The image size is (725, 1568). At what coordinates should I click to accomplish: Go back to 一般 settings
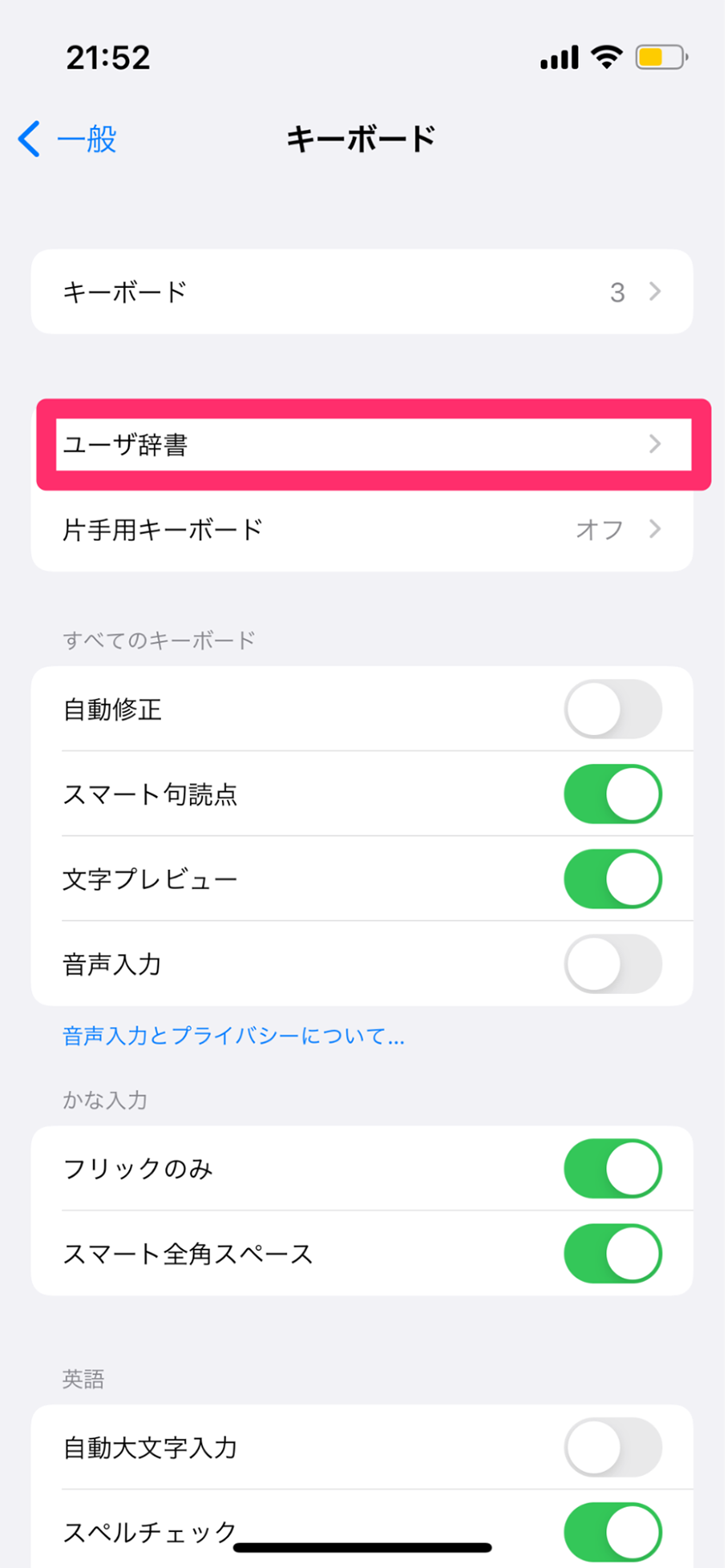67,138
